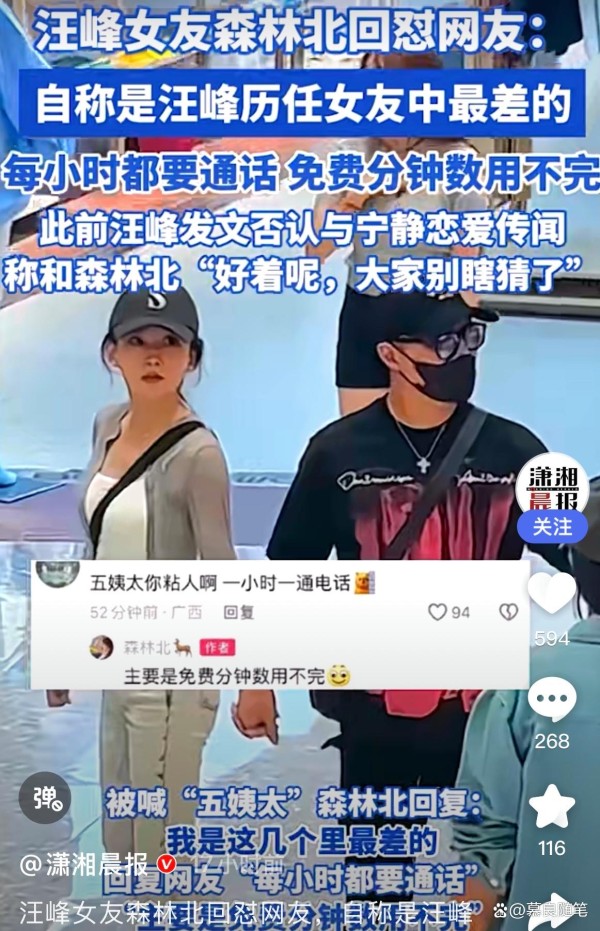600x931 pixels.
Task: Add video to favorites with star
Action: point(552,806)
